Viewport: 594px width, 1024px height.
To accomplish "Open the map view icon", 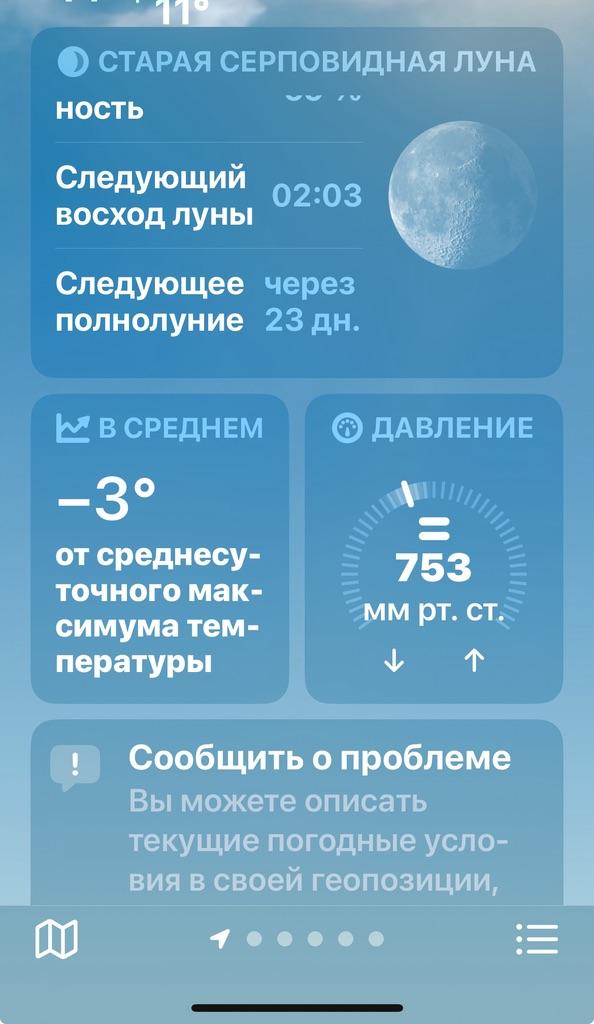I will coord(56,939).
